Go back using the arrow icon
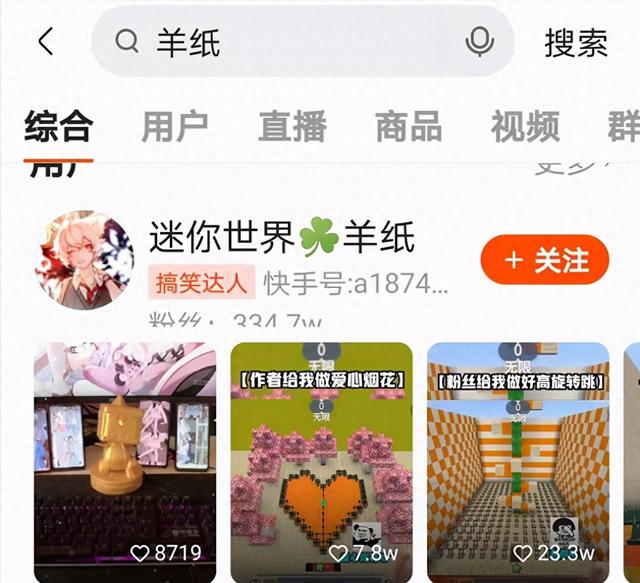This screenshot has width=640, height=583. click(45, 42)
